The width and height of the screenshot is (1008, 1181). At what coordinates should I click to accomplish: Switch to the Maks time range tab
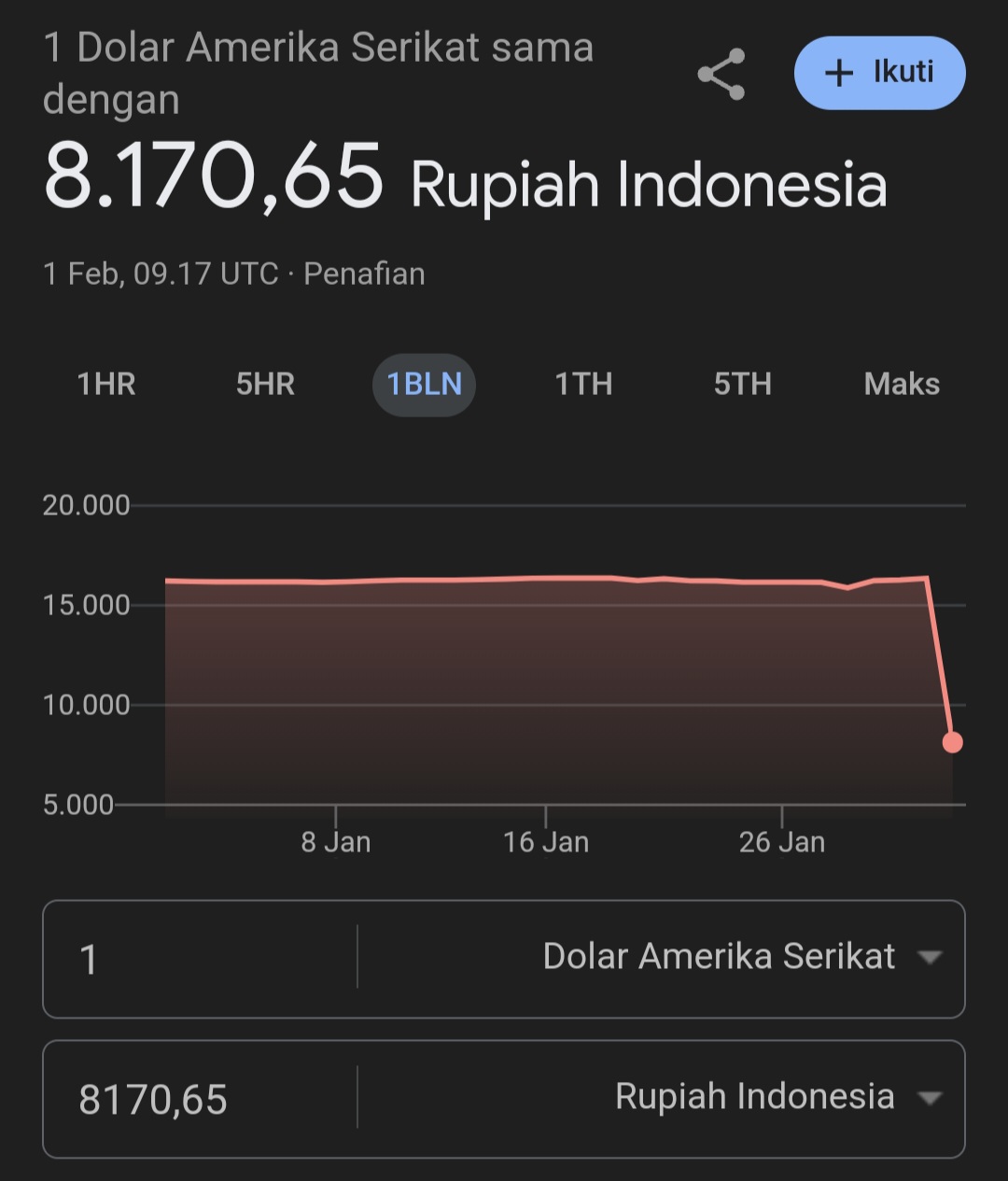point(902,384)
